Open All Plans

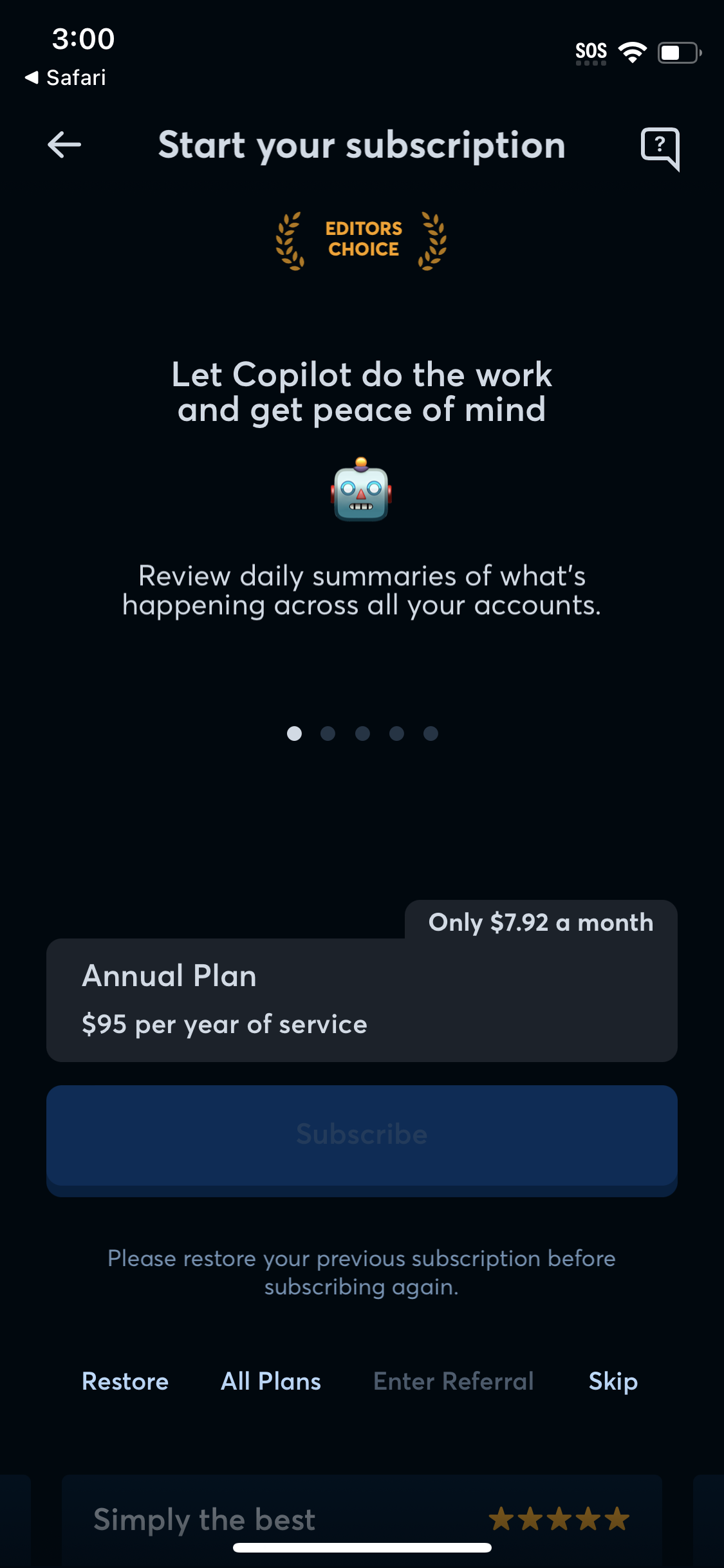point(270,1380)
